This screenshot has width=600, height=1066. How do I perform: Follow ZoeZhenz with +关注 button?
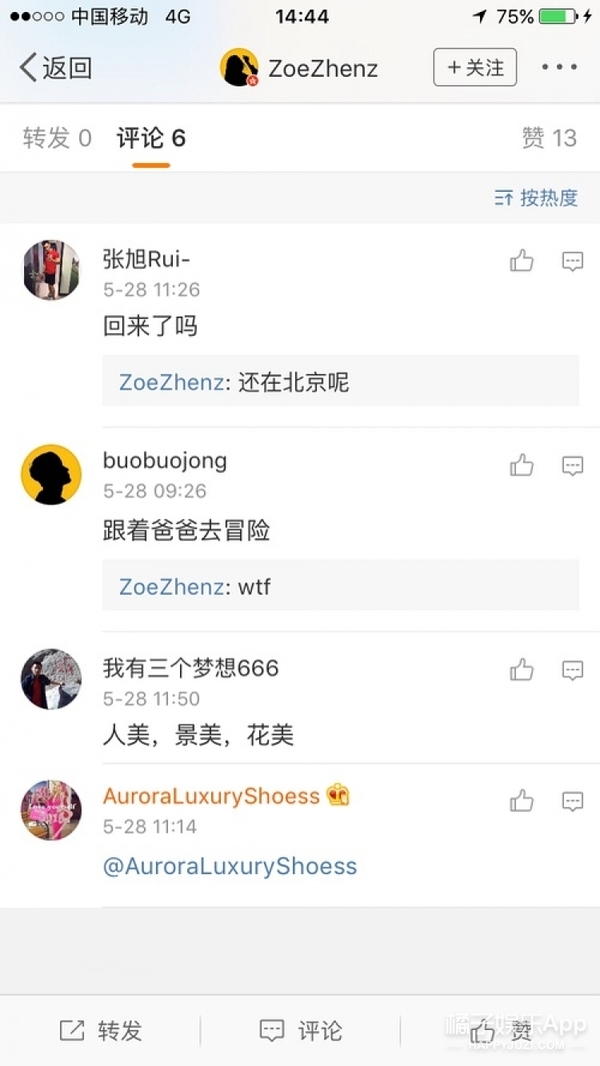474,68
